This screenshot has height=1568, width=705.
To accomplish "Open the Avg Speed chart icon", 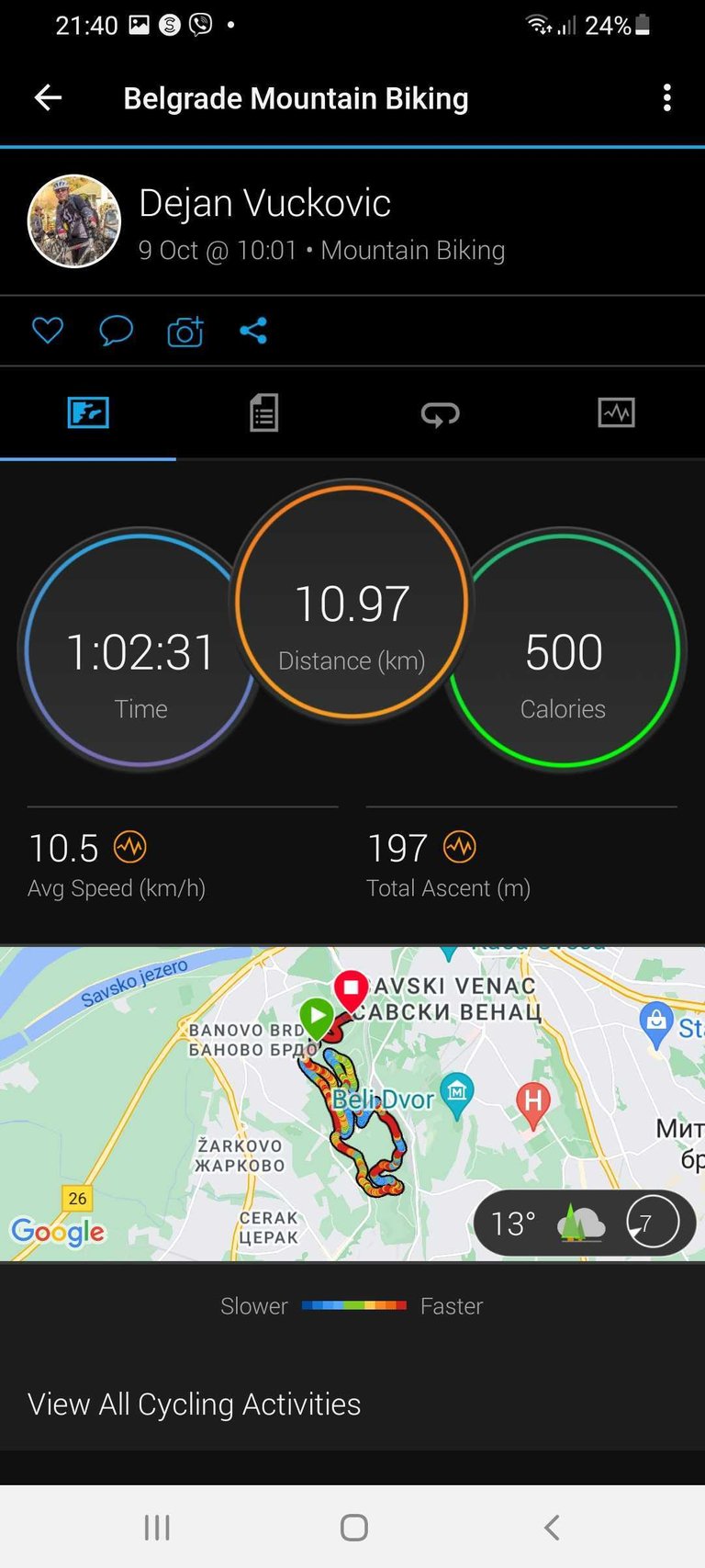I will (130, 847).
